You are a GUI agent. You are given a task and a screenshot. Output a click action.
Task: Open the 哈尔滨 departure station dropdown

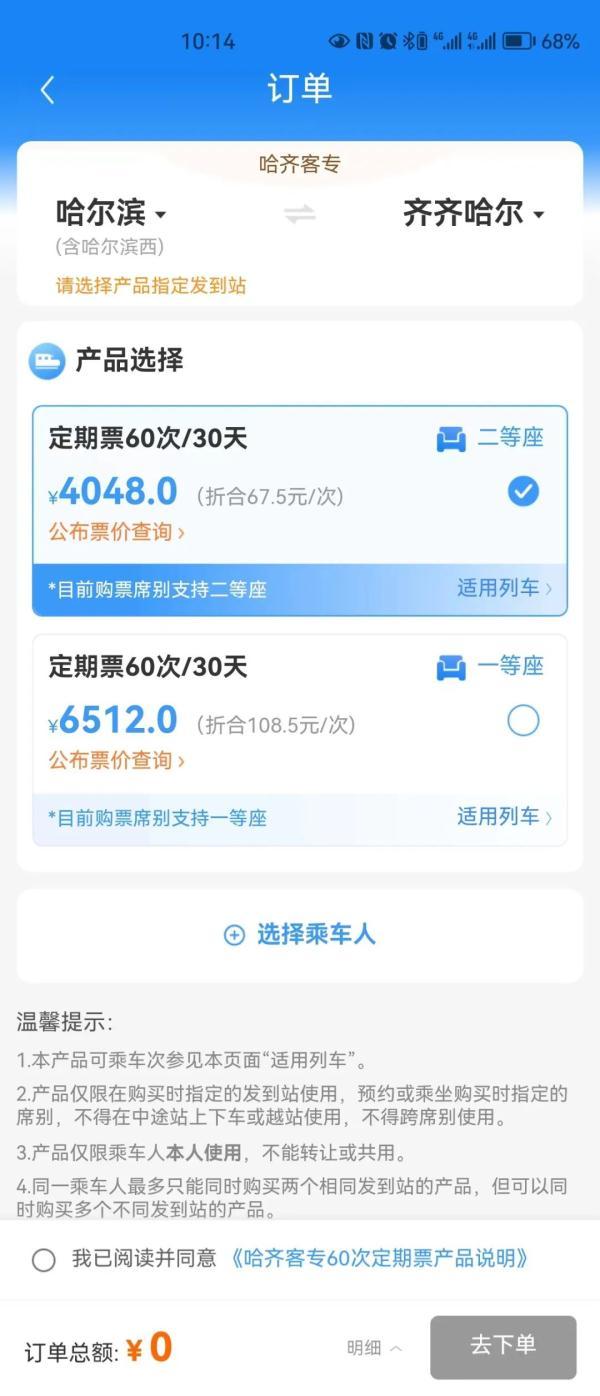[x=111, y=213]
